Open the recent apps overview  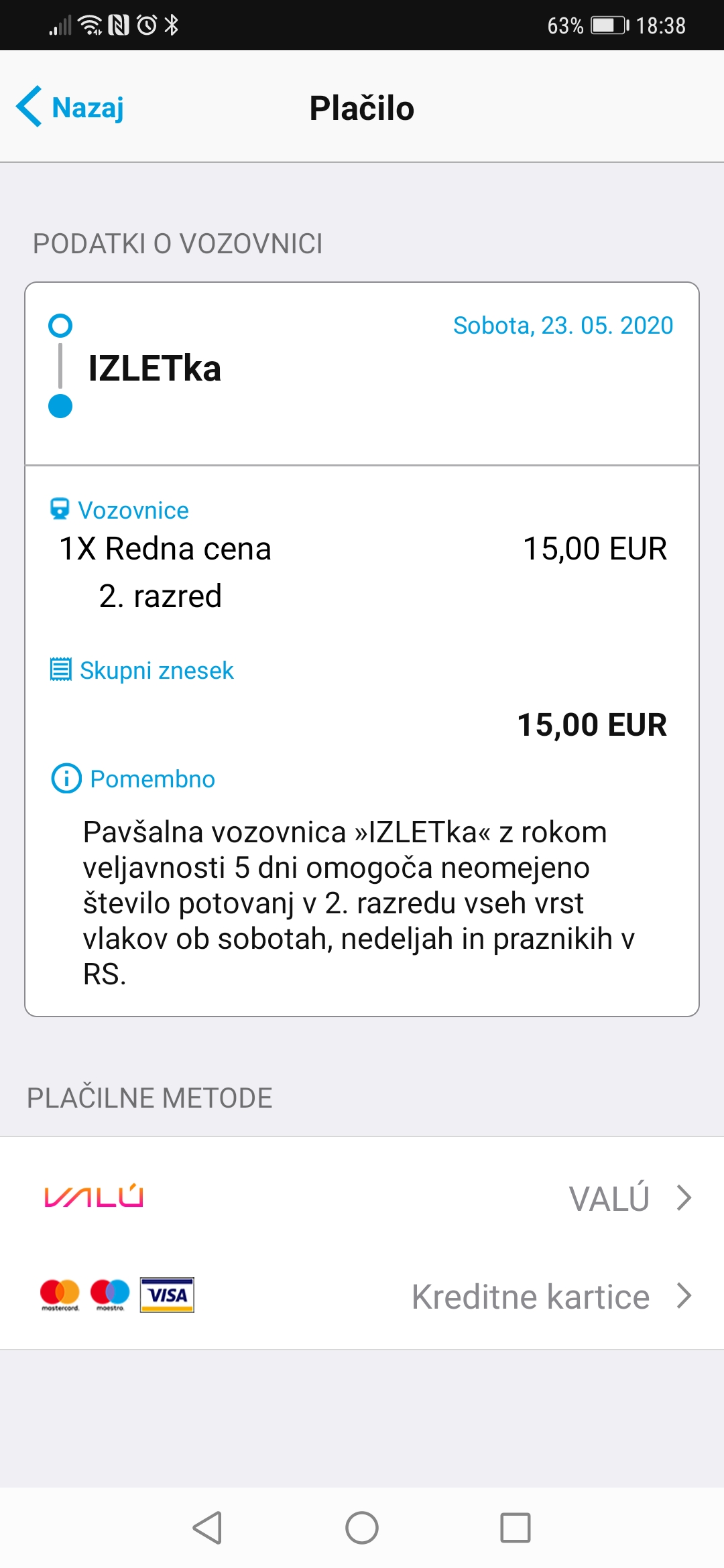click(516, 1528)
